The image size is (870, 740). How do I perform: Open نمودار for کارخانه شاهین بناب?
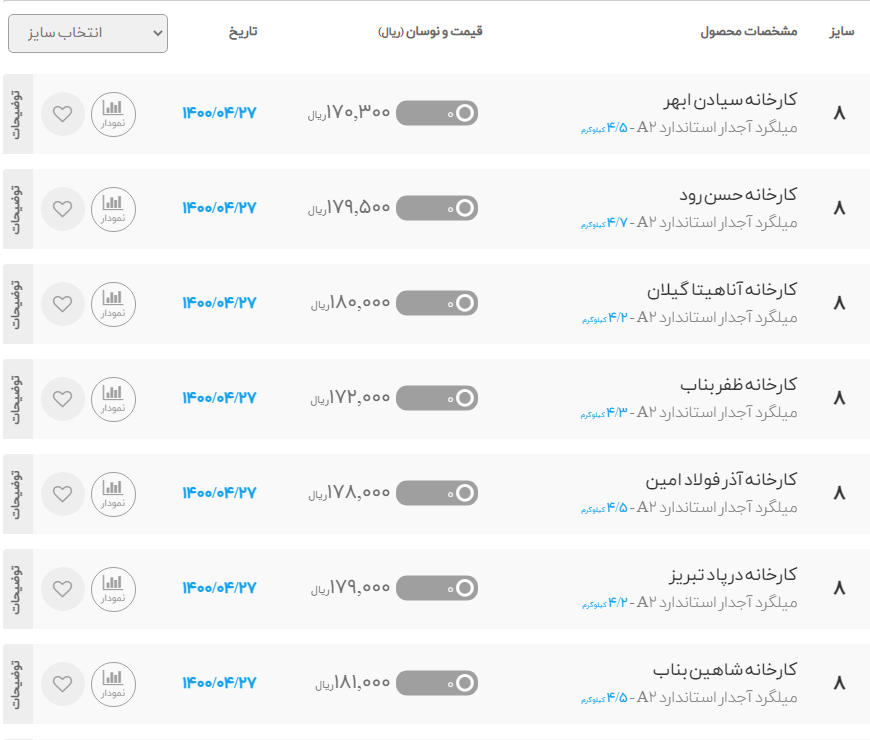coord(113,684)
